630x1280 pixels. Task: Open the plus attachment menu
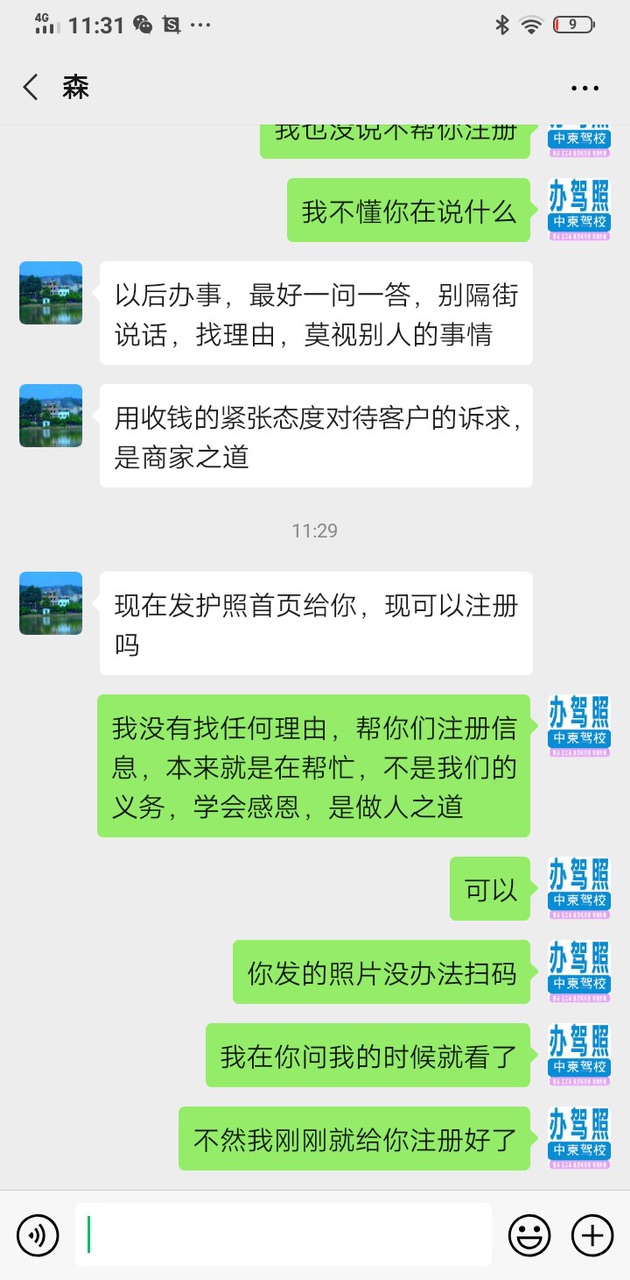tap(592, 1236)
